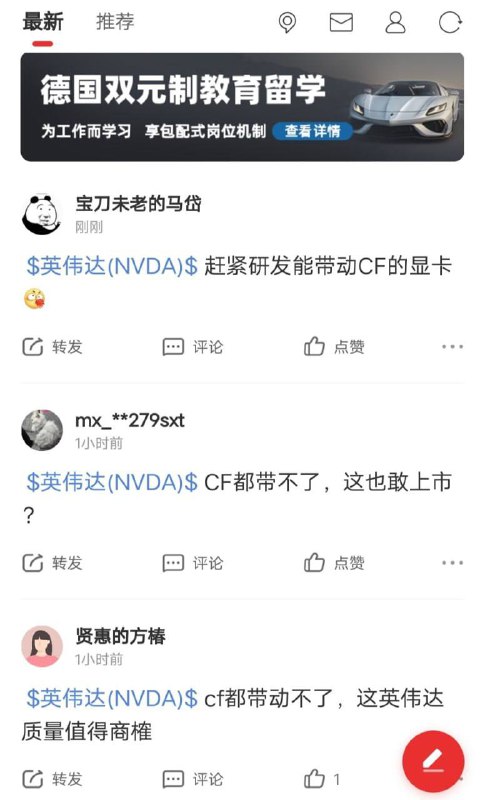Image resolution: width=485 pixels, height=800 pixels.
Task: Comment on mx_**279sxt's post
Action: 193,563
